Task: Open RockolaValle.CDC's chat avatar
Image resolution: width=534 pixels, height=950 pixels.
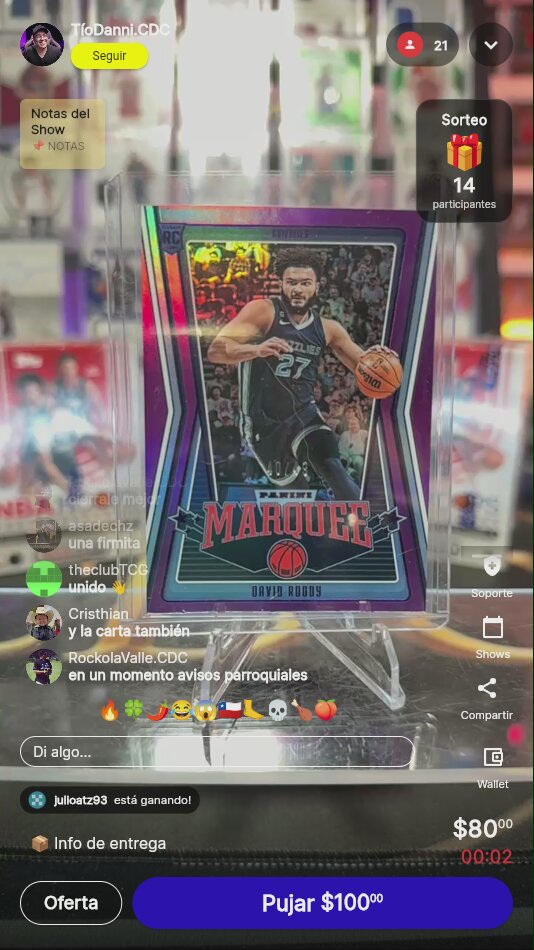Action: 44,666
